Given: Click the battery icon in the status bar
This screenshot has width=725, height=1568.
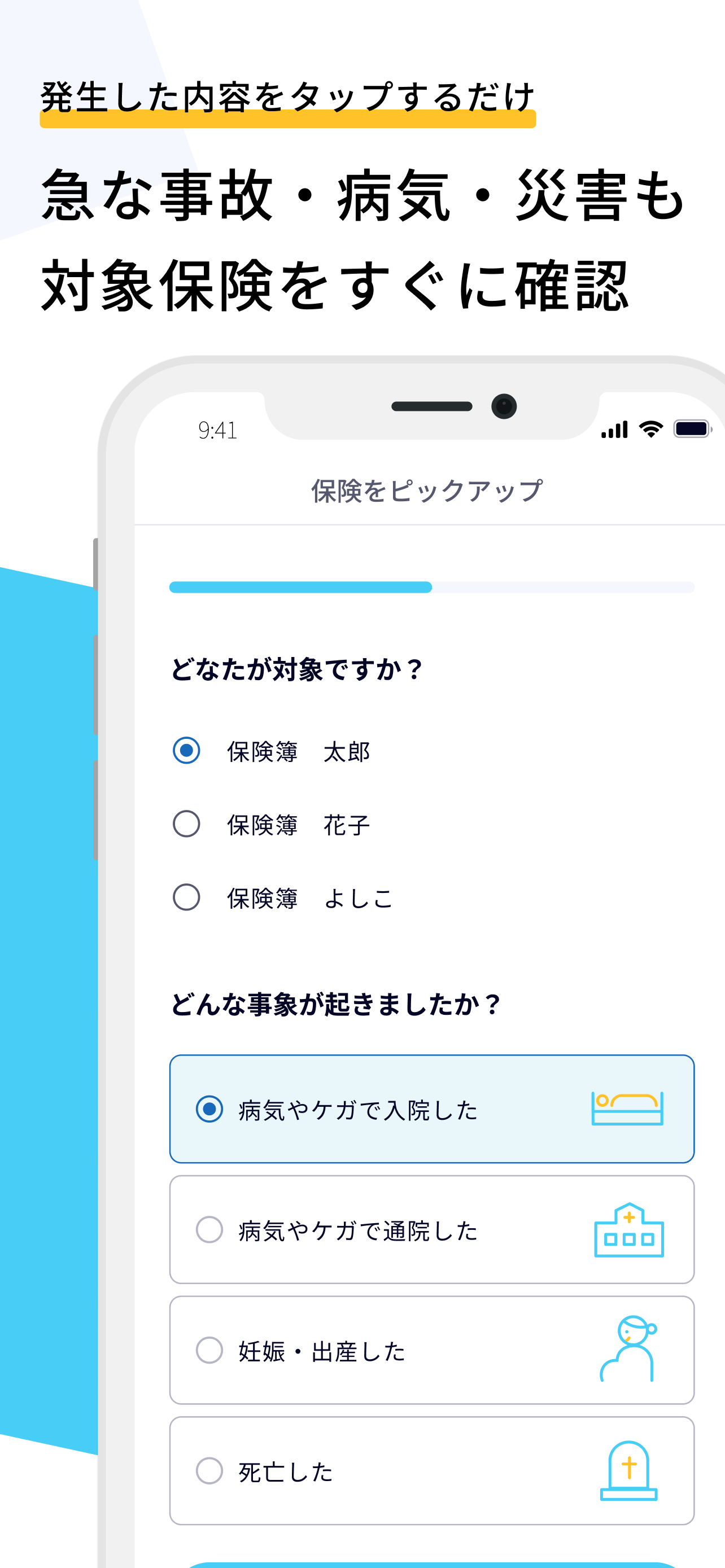Looking at the screenshot, I should point(691,428).
